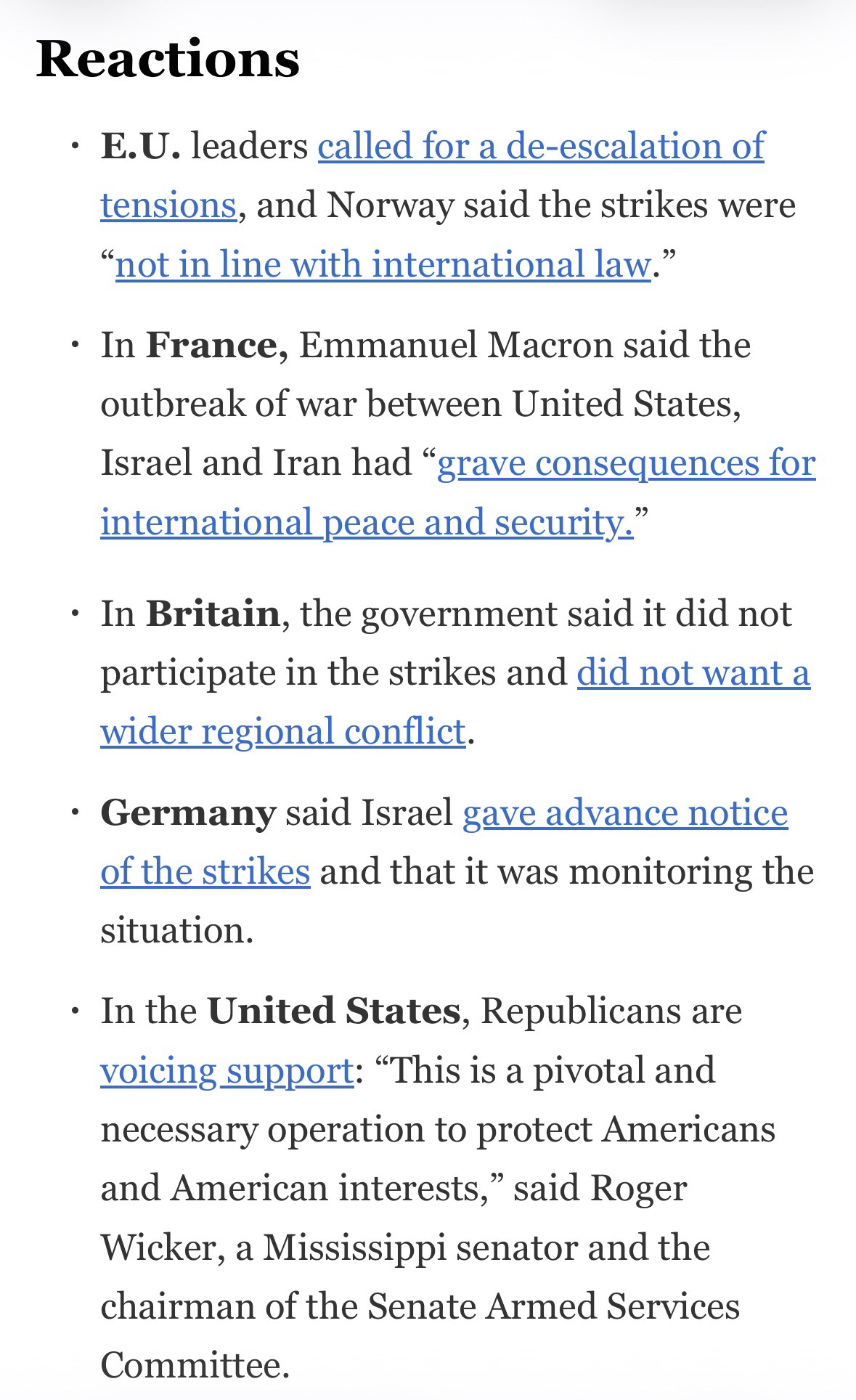Follow the 'grave consequences for international peace' link
This screenshot has height=1400, width=856.
626,463
